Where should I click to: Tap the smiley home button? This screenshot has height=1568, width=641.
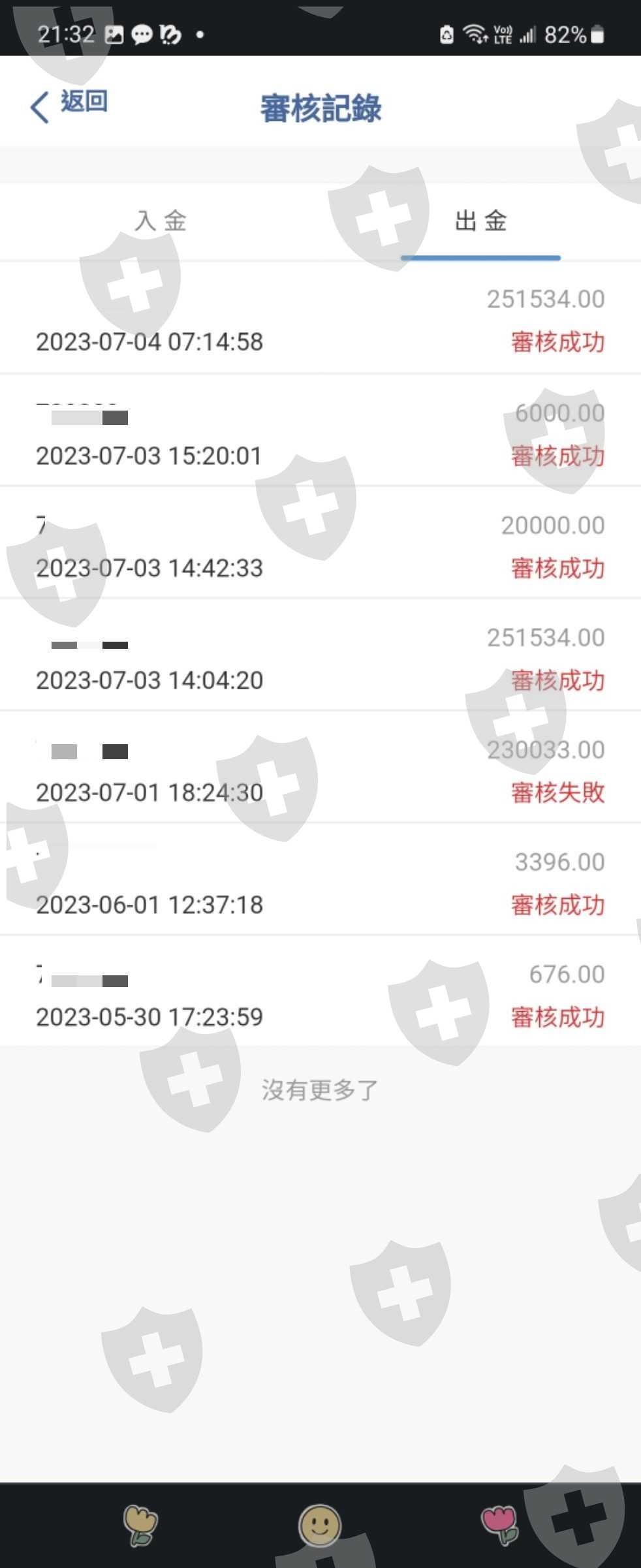[319, 1525]
